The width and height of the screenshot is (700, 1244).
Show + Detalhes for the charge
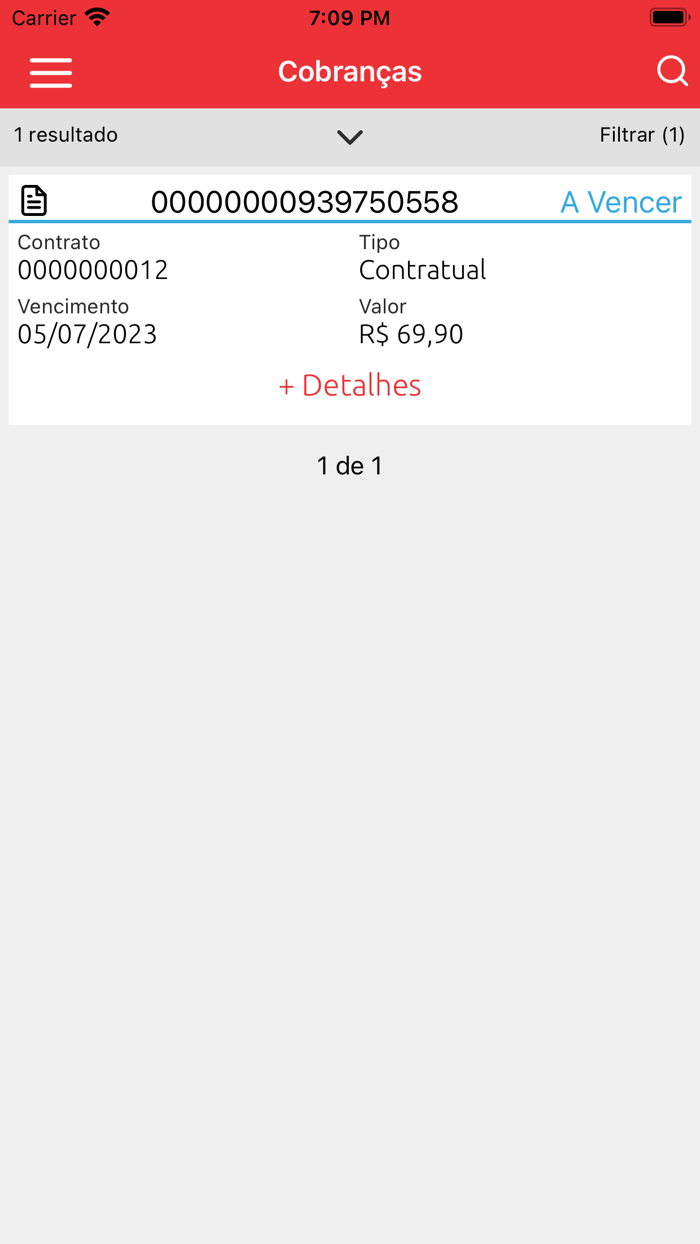click(350, 386)
